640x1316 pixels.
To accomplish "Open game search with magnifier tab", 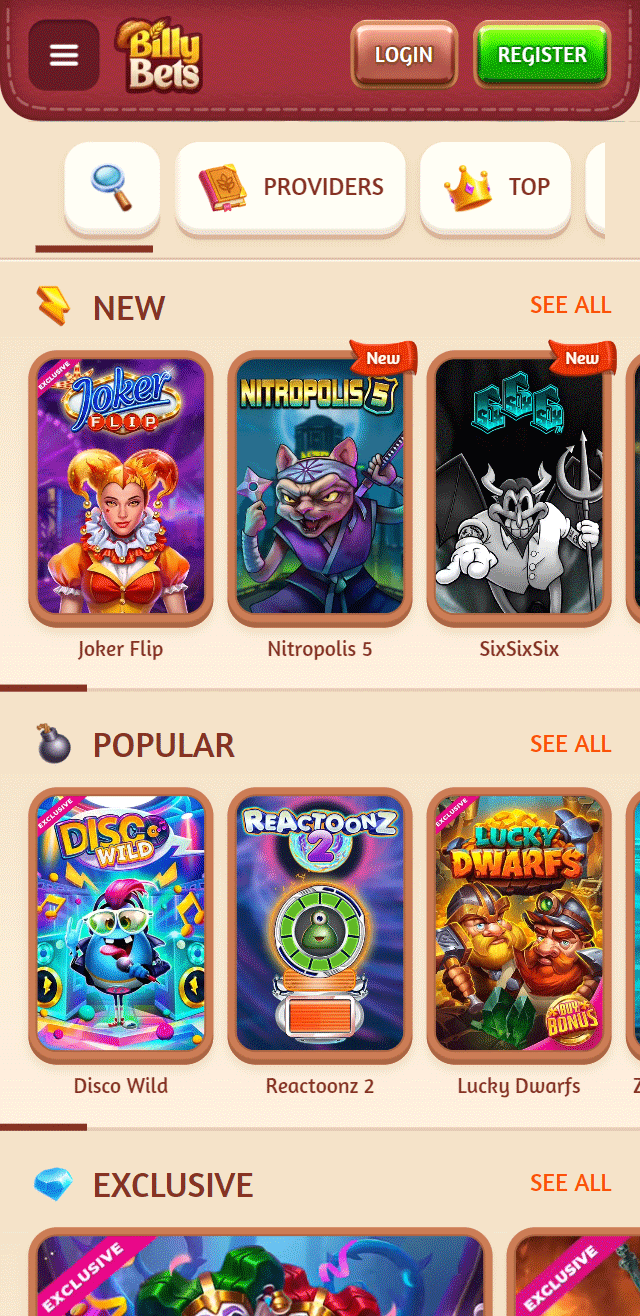I will (x=112, y=187).
